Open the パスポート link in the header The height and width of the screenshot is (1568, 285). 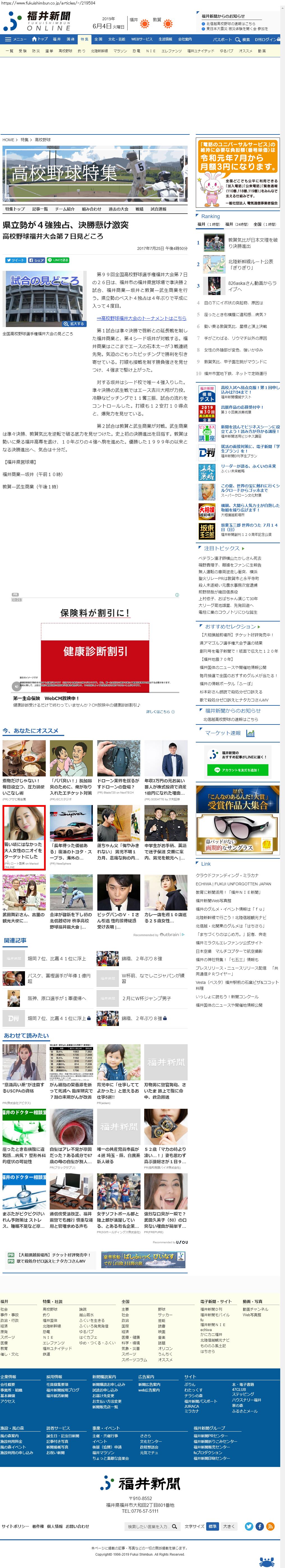222,40
